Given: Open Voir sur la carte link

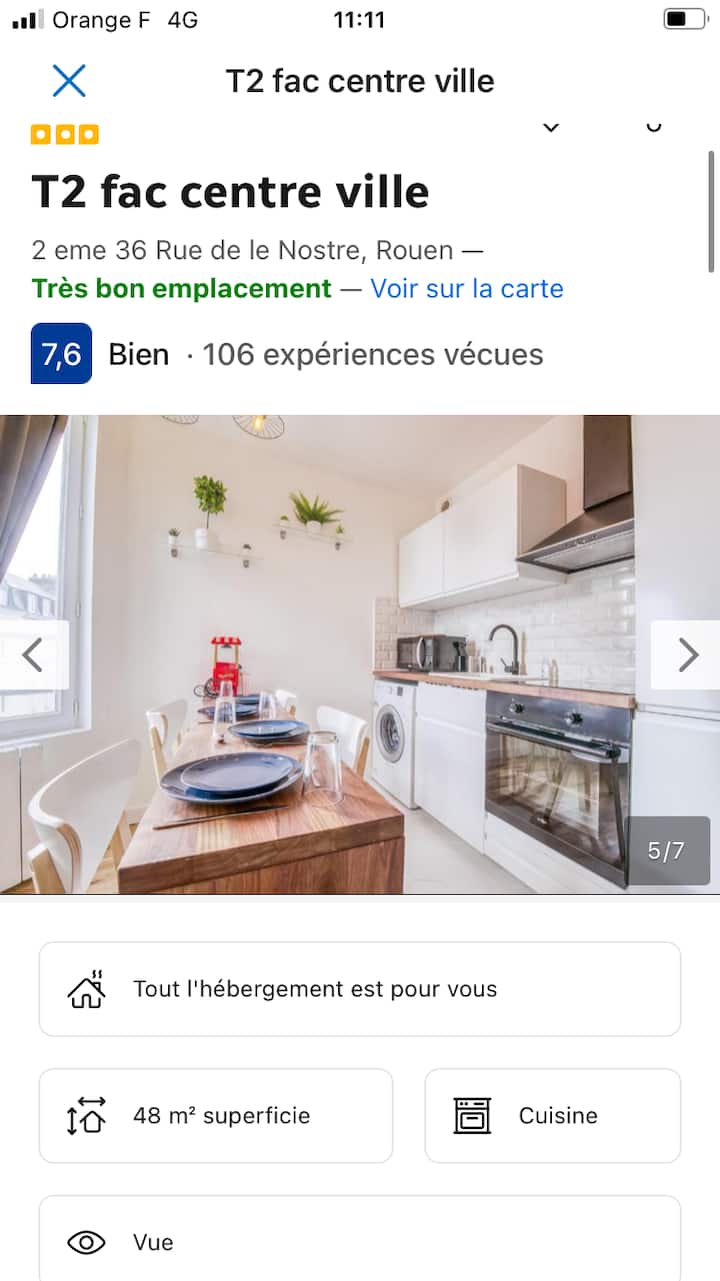Looking at the screenshot, I should (x=467, y=289).
